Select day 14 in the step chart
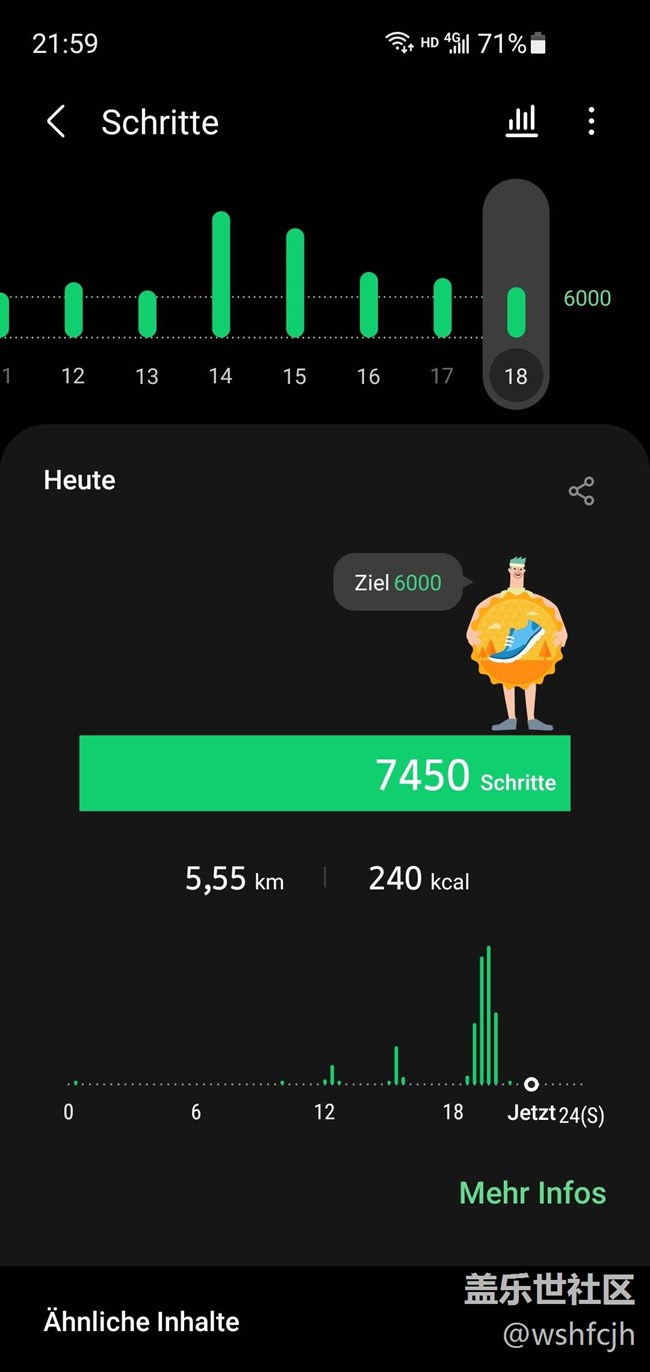The height and width of the screenshot is (1372, 650). pos(221,300)
